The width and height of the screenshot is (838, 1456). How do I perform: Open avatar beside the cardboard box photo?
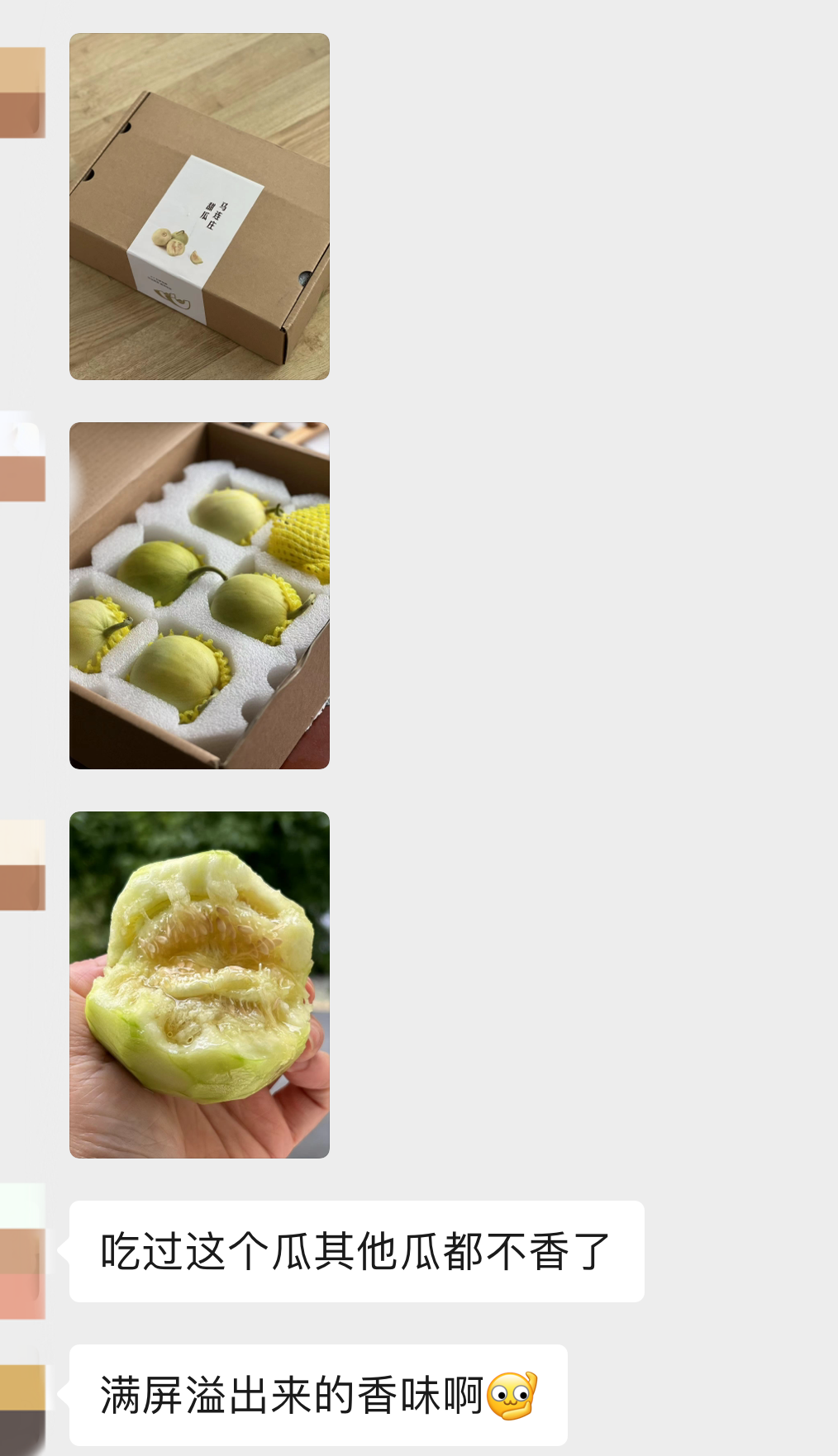[x=21, y=91]
